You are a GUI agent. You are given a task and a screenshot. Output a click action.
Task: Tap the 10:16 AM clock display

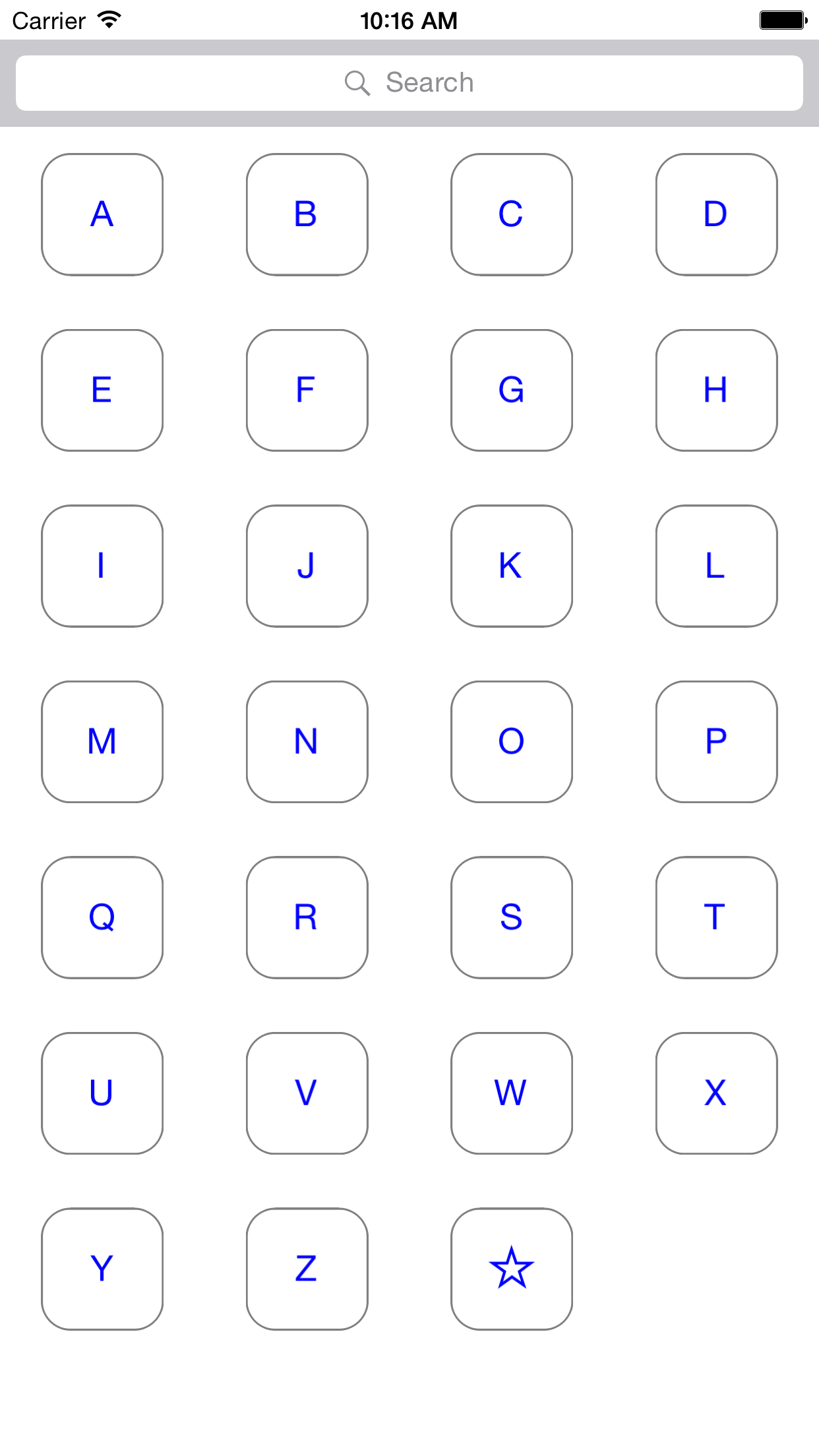tap(409, 19)
